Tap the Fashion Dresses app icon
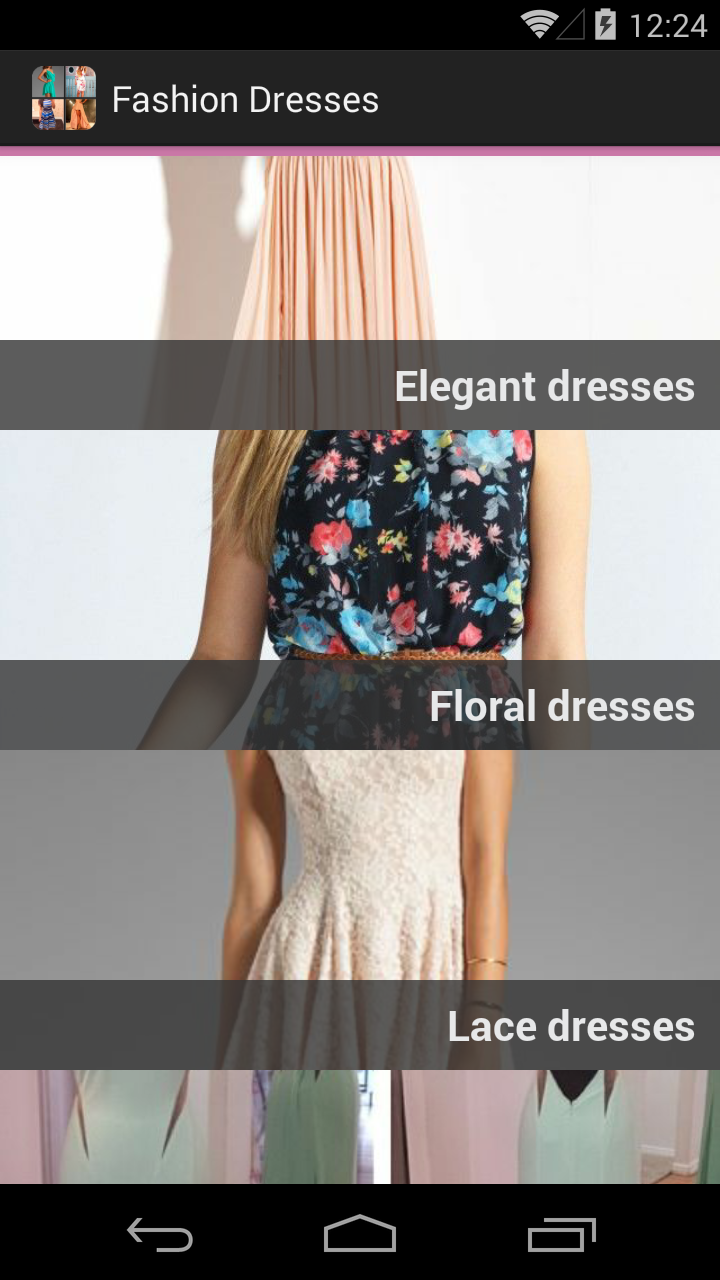Screen dimensions: 720x1280 (x=64, y=98)
